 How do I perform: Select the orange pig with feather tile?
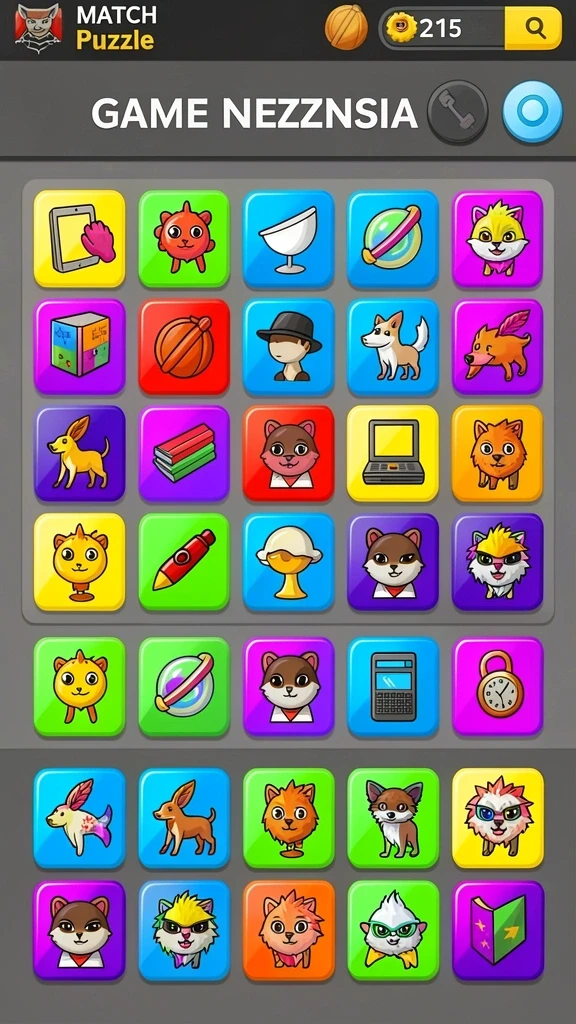point(498,347)
